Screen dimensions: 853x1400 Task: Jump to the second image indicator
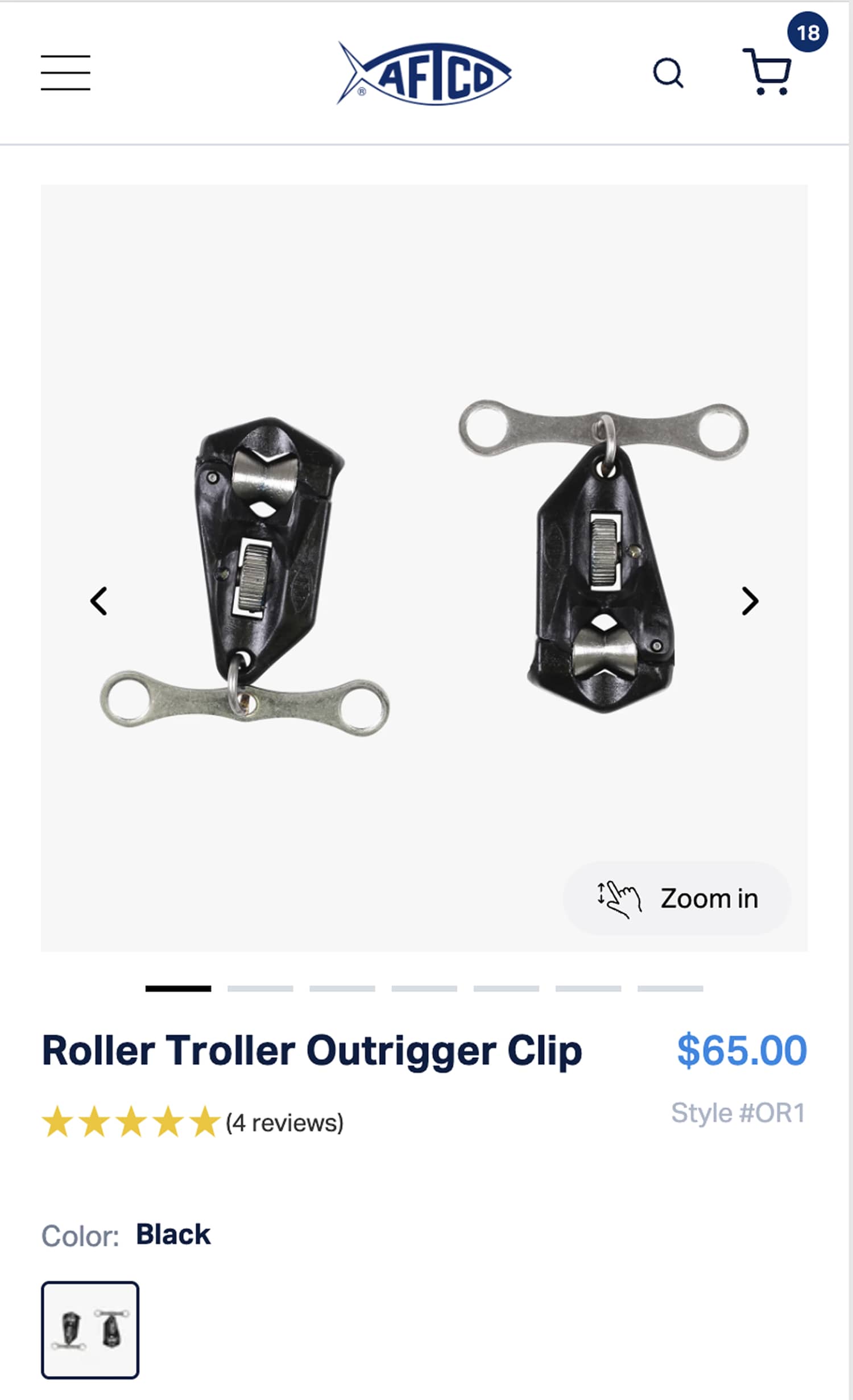(260, 989)
